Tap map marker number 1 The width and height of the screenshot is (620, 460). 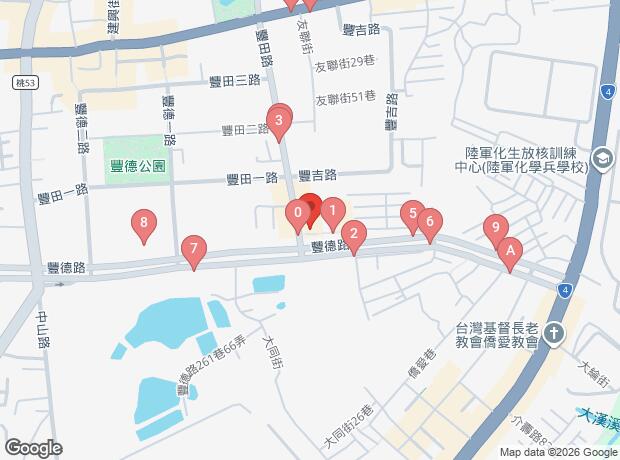click(x=333, y=210)
